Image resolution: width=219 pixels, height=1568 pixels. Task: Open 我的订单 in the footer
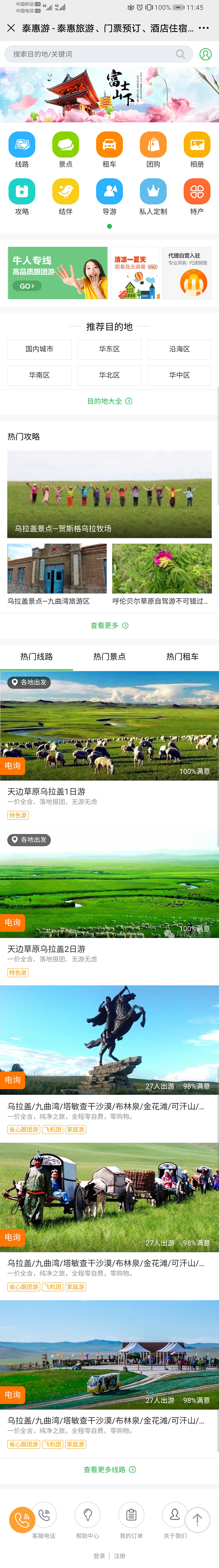(x=131, y=1520)
